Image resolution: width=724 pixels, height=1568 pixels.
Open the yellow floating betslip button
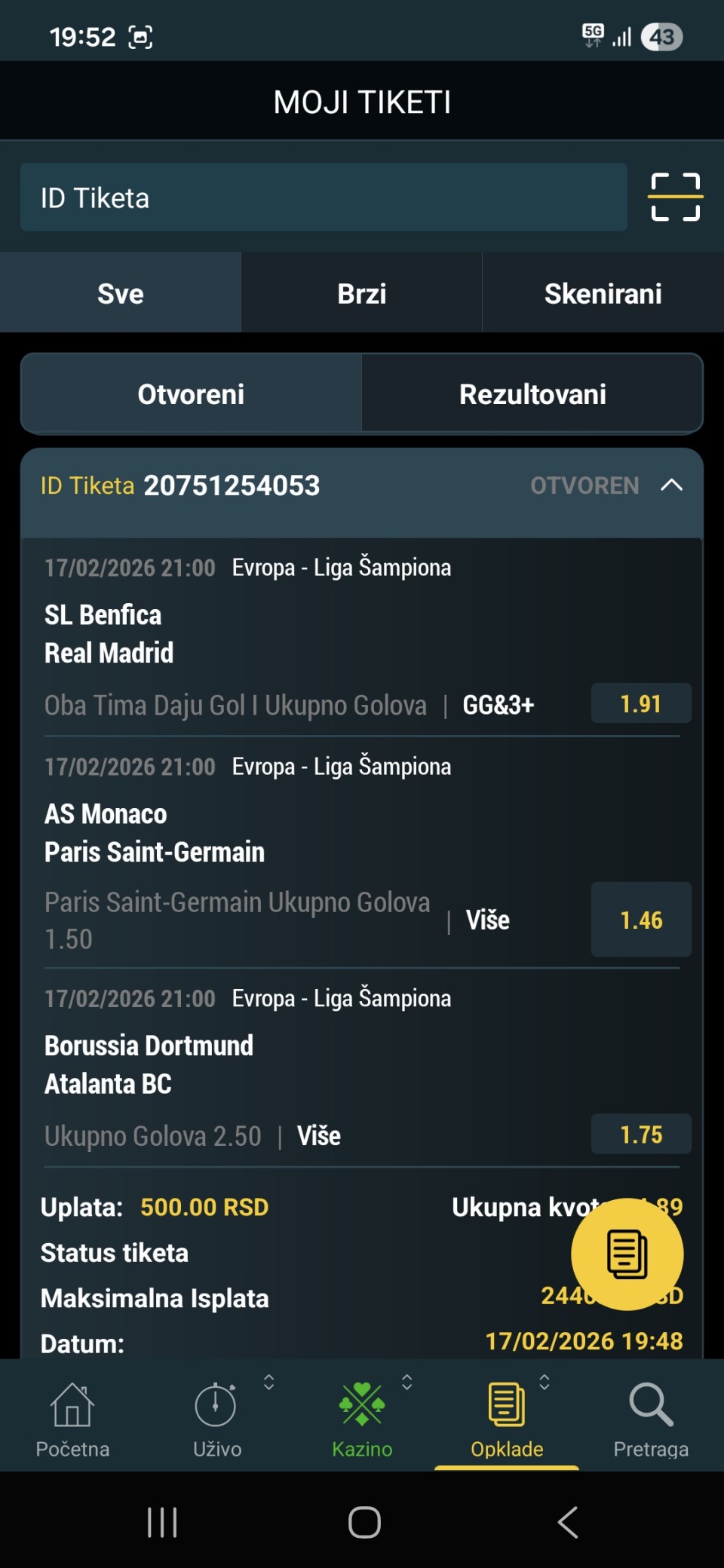pyautogui.click(x=627, y=1254)
